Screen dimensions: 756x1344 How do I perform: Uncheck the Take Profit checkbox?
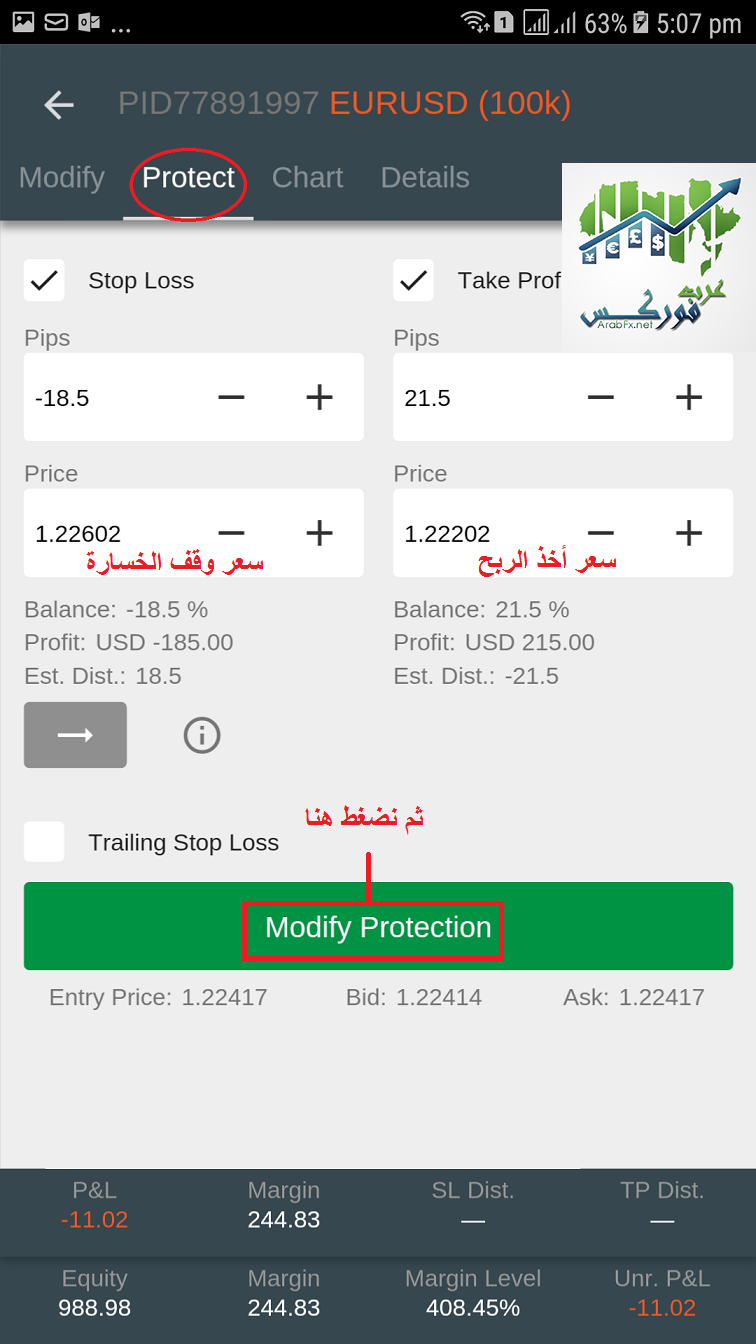click(413, 281)
